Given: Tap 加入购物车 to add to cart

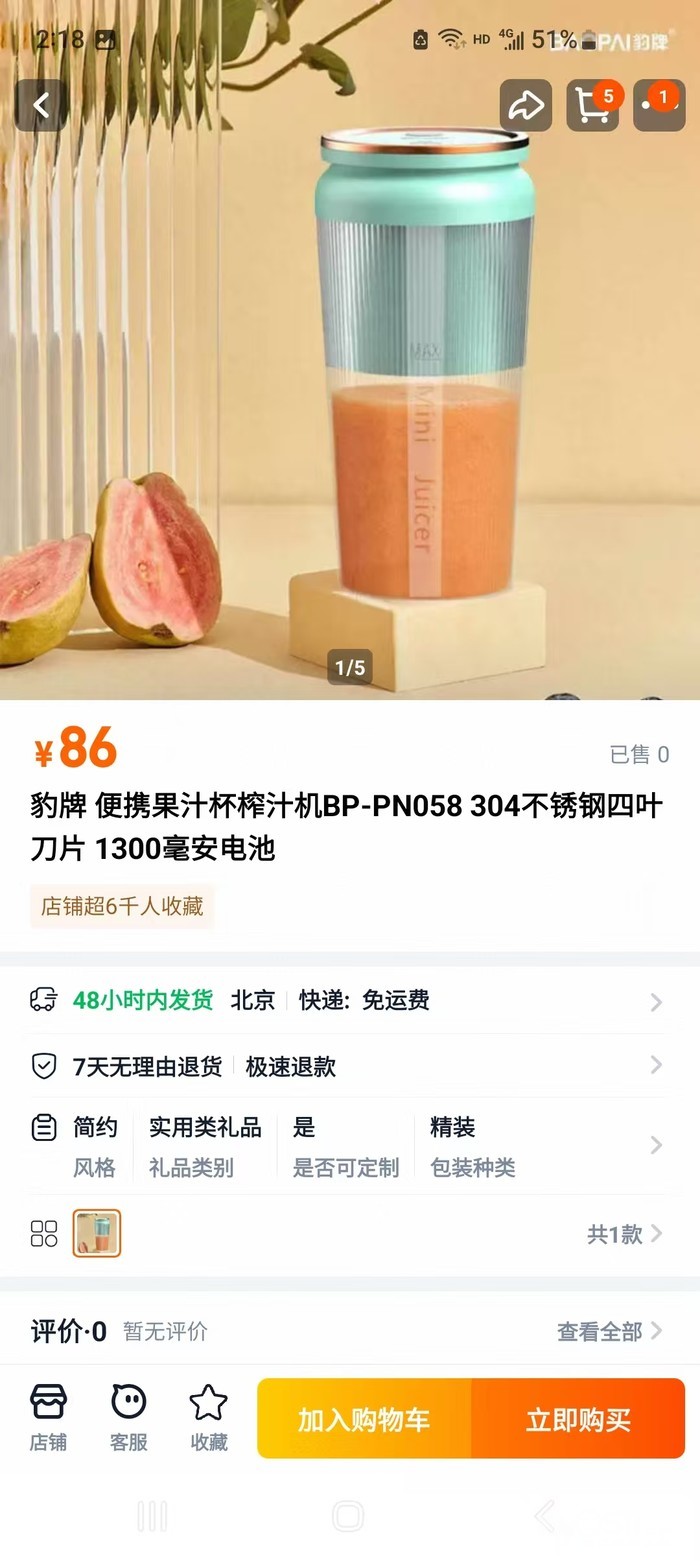Looking at the screenshot, I should [x=364, y=1418].
